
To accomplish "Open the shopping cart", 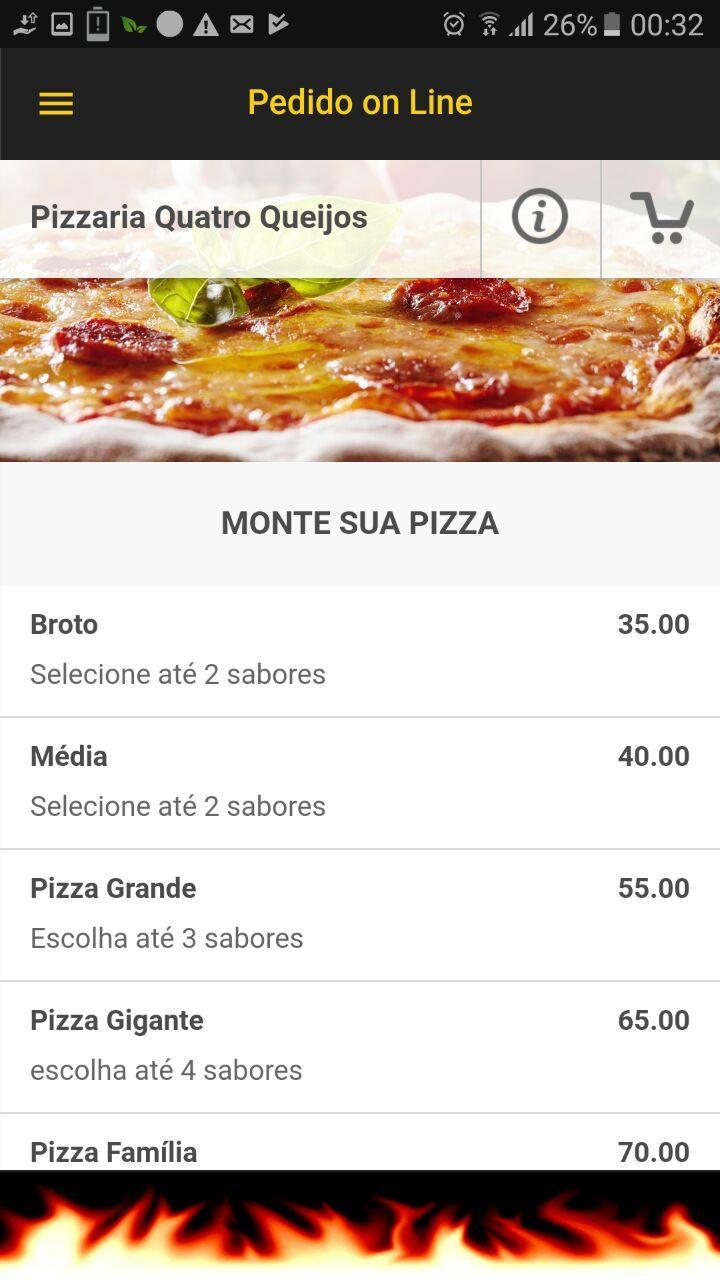I will [x=661, y=217].
